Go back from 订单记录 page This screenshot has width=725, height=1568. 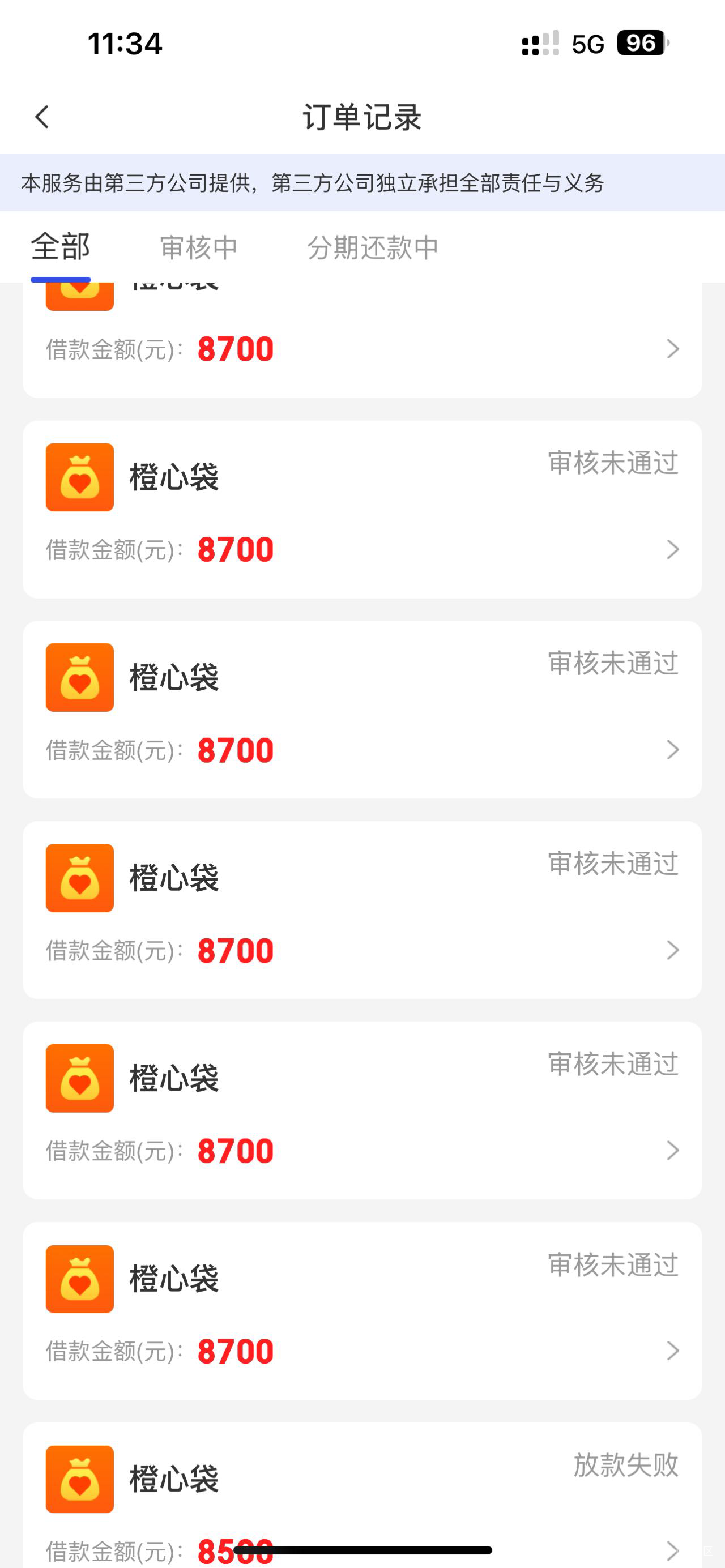(41, 117)
